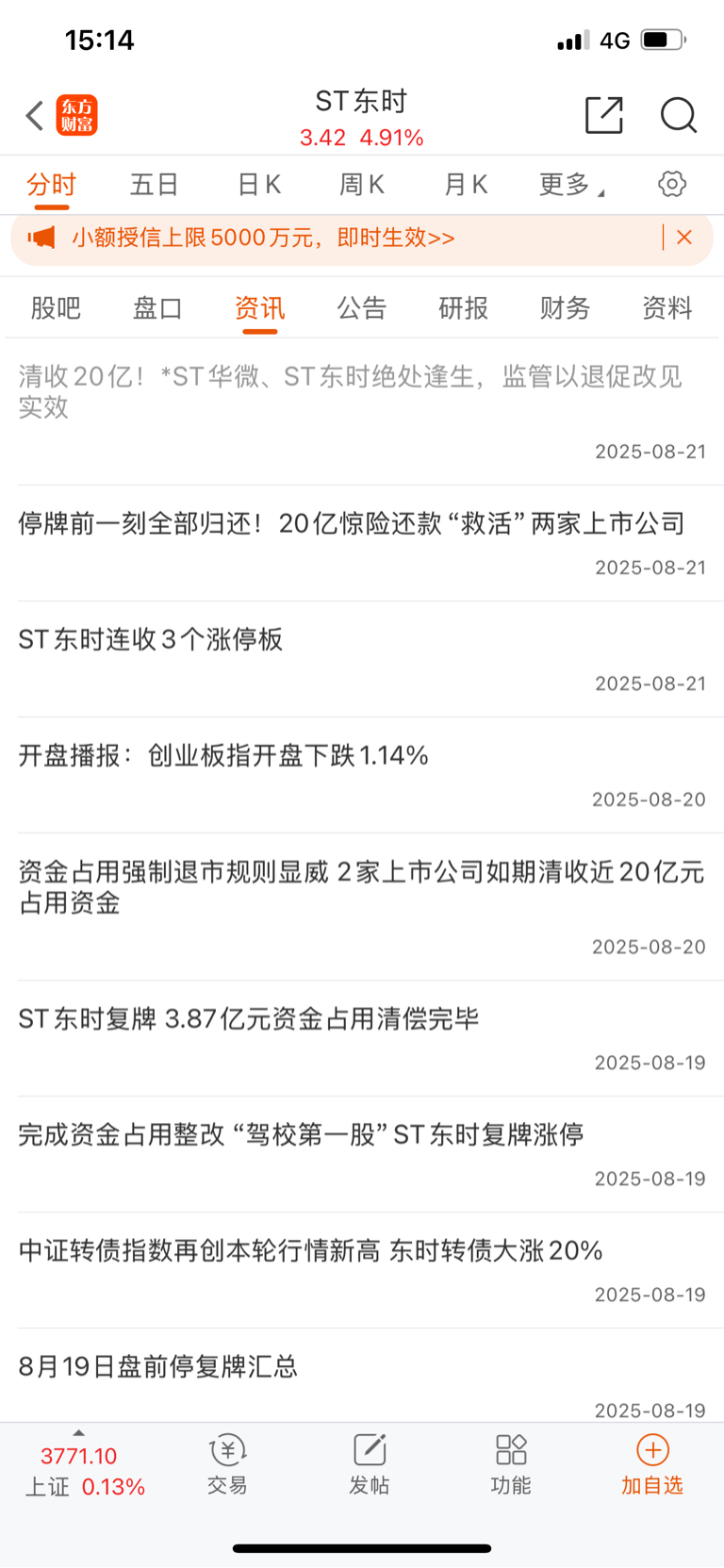
Task: Switch to the 日K chart tab
Action: click(x=259, y=184)
